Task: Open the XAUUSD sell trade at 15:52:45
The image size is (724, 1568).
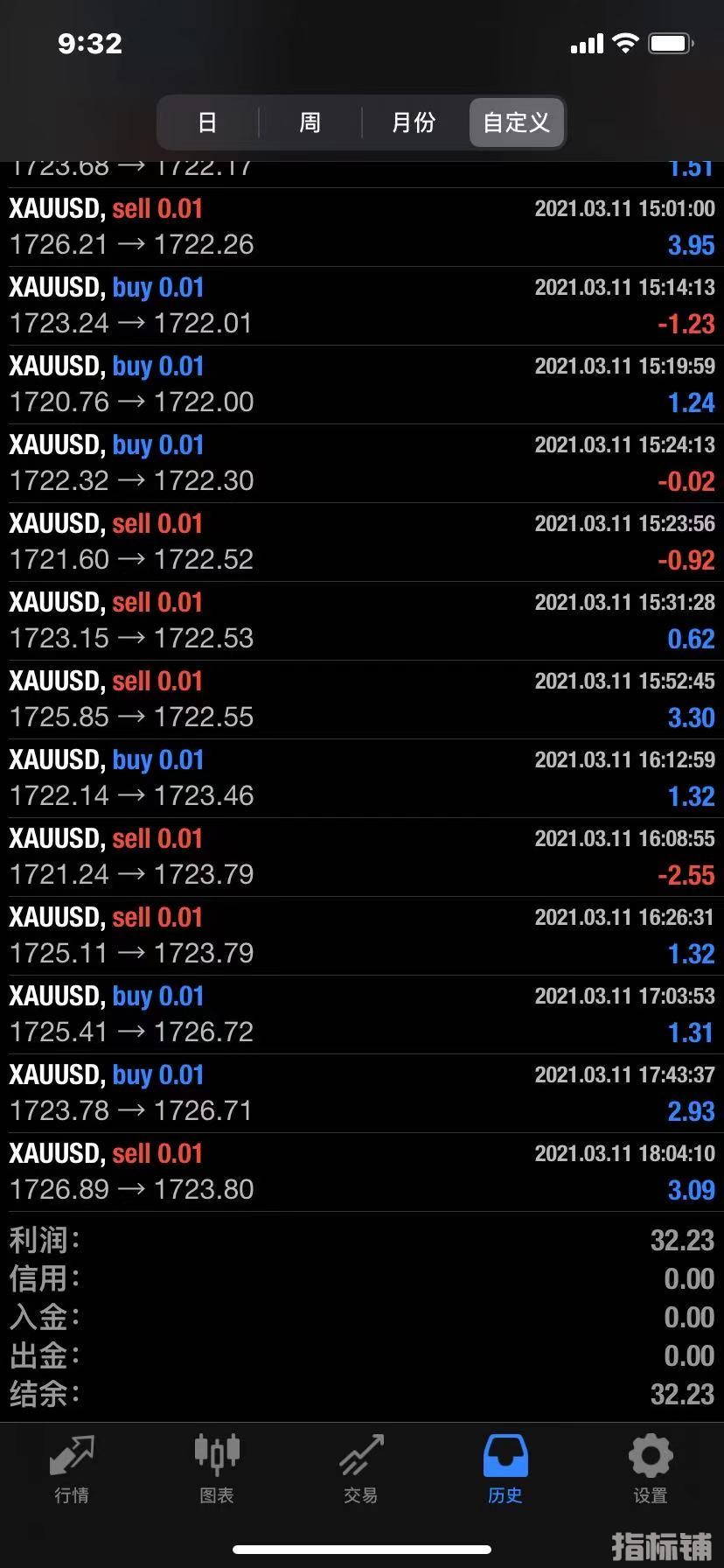Action: (x=362, y=700)
